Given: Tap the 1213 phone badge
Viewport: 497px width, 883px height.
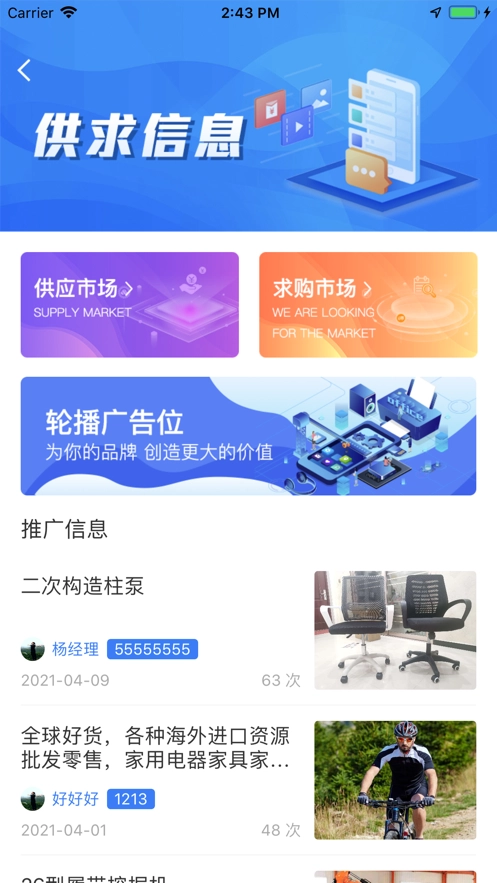Looking at the screenshot, I should pos(131,799).
